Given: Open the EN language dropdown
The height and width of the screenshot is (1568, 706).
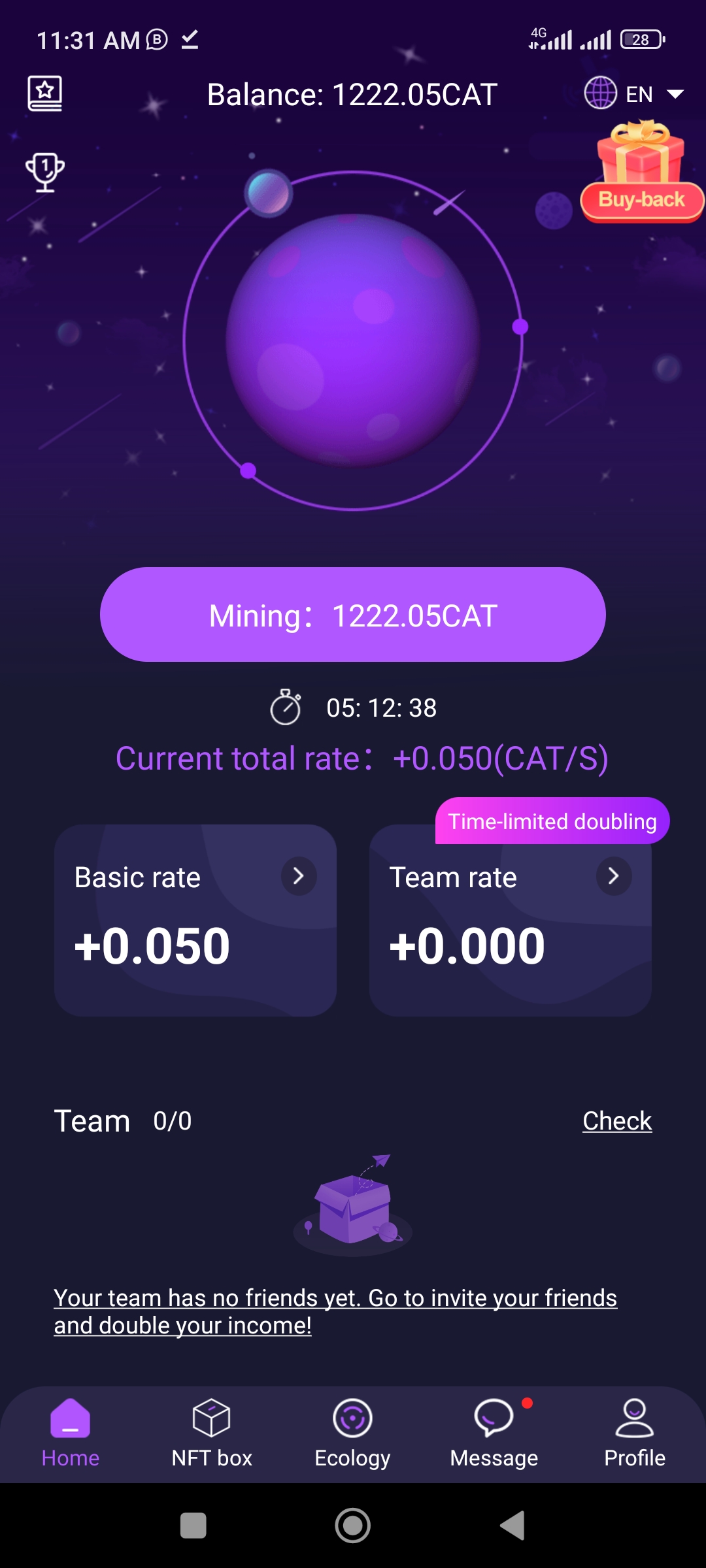Looking at the screenshot, I should [634, 94].
